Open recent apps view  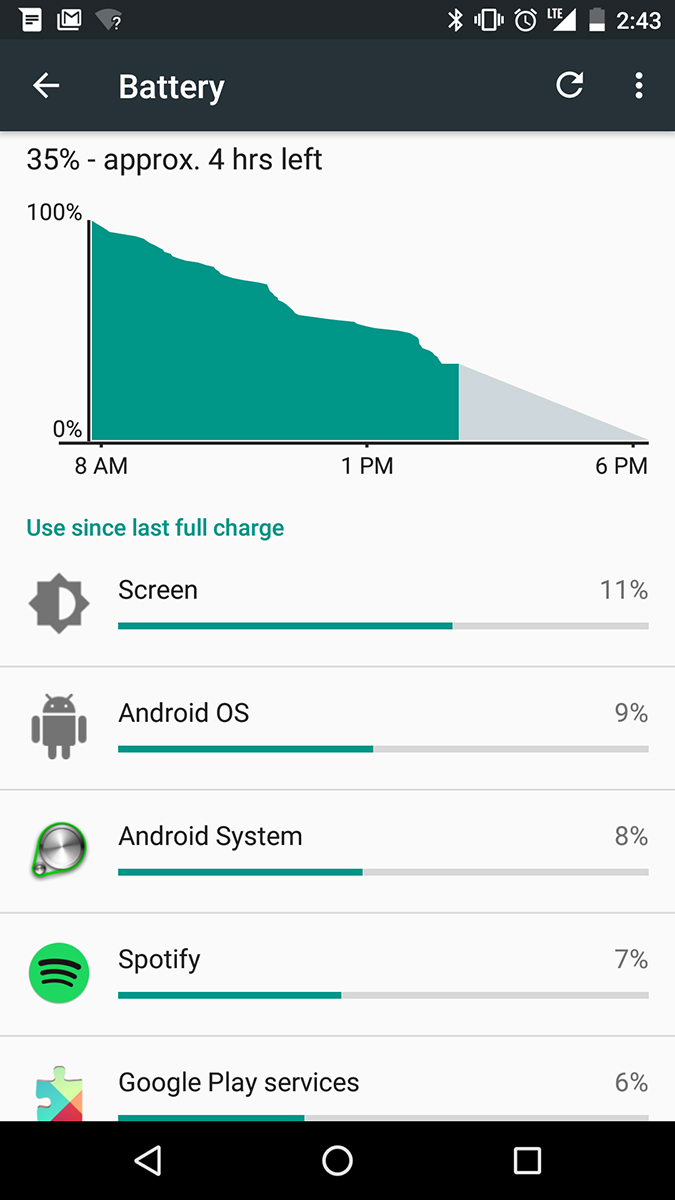click(x=527, y=1160)
